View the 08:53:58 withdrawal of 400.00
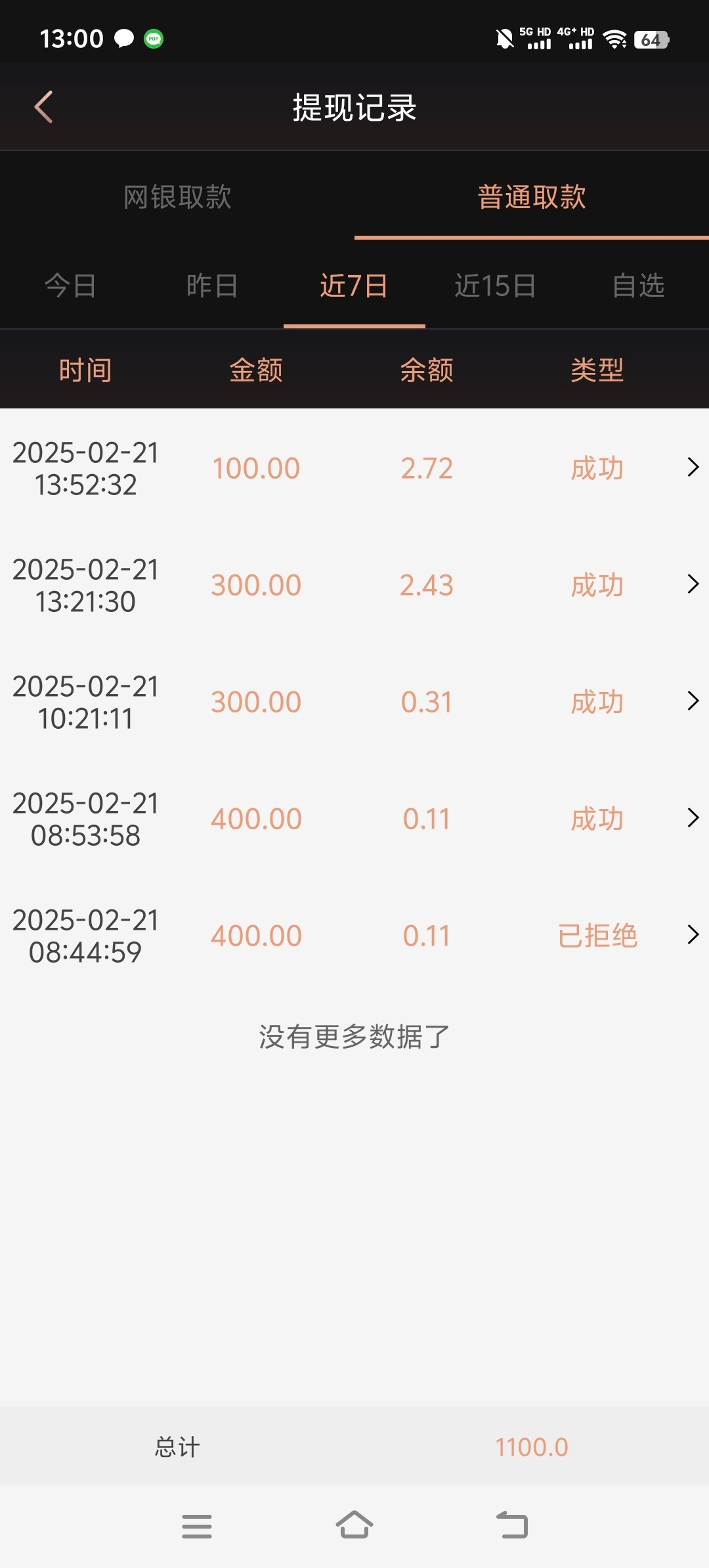This screenshot has width=709, height=1568. pyautogui.click(x=354, y=819)
